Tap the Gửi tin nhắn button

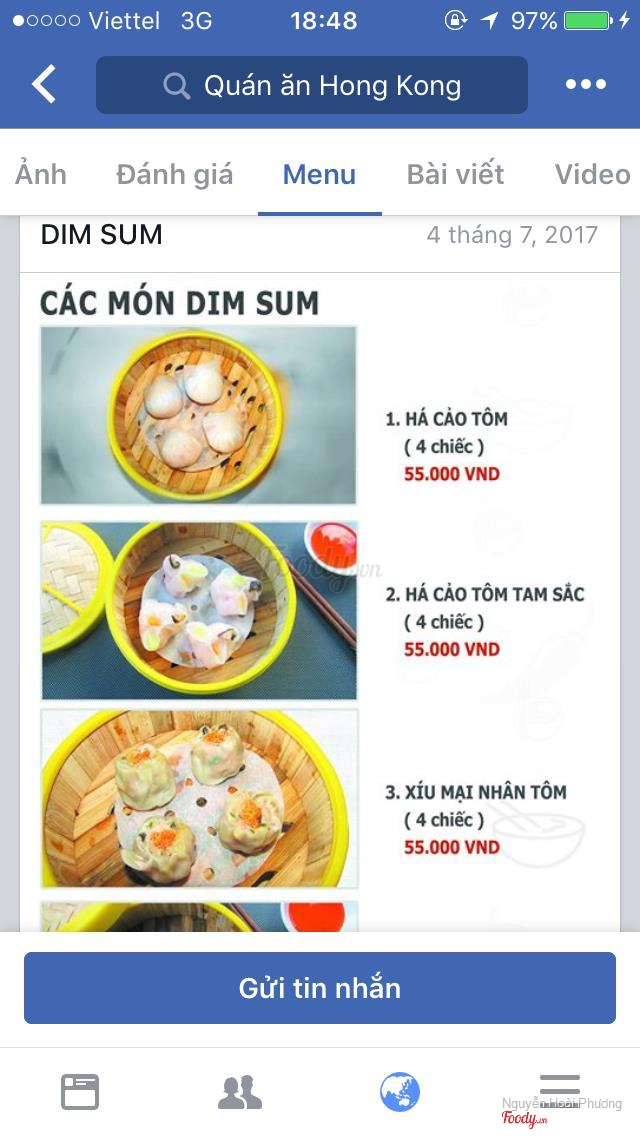tap(319, 988)
